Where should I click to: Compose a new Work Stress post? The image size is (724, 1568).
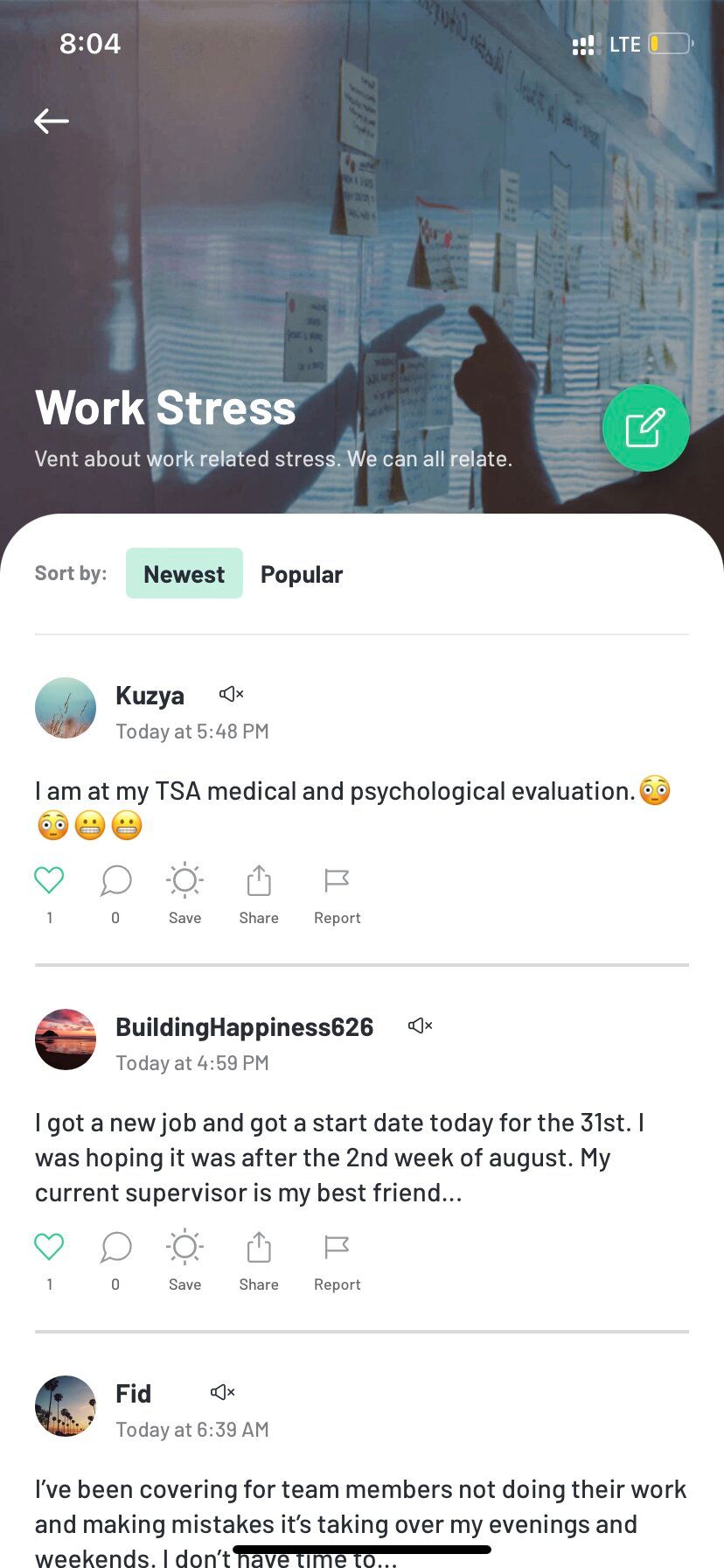645,428
